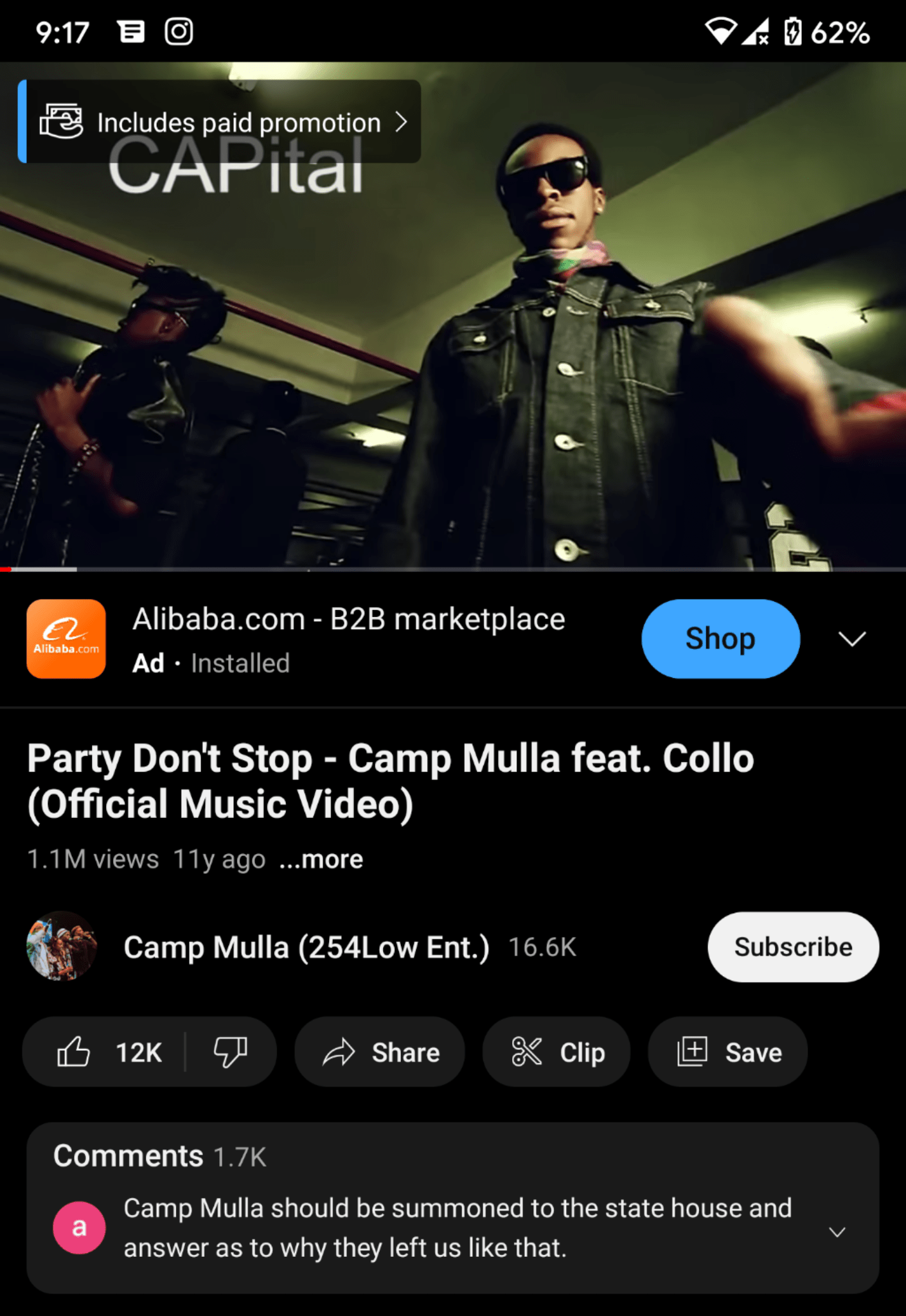The image size is (906, 1316).
Task: Tap the Shop button for Alibaba ad
Action: [720, 639]
